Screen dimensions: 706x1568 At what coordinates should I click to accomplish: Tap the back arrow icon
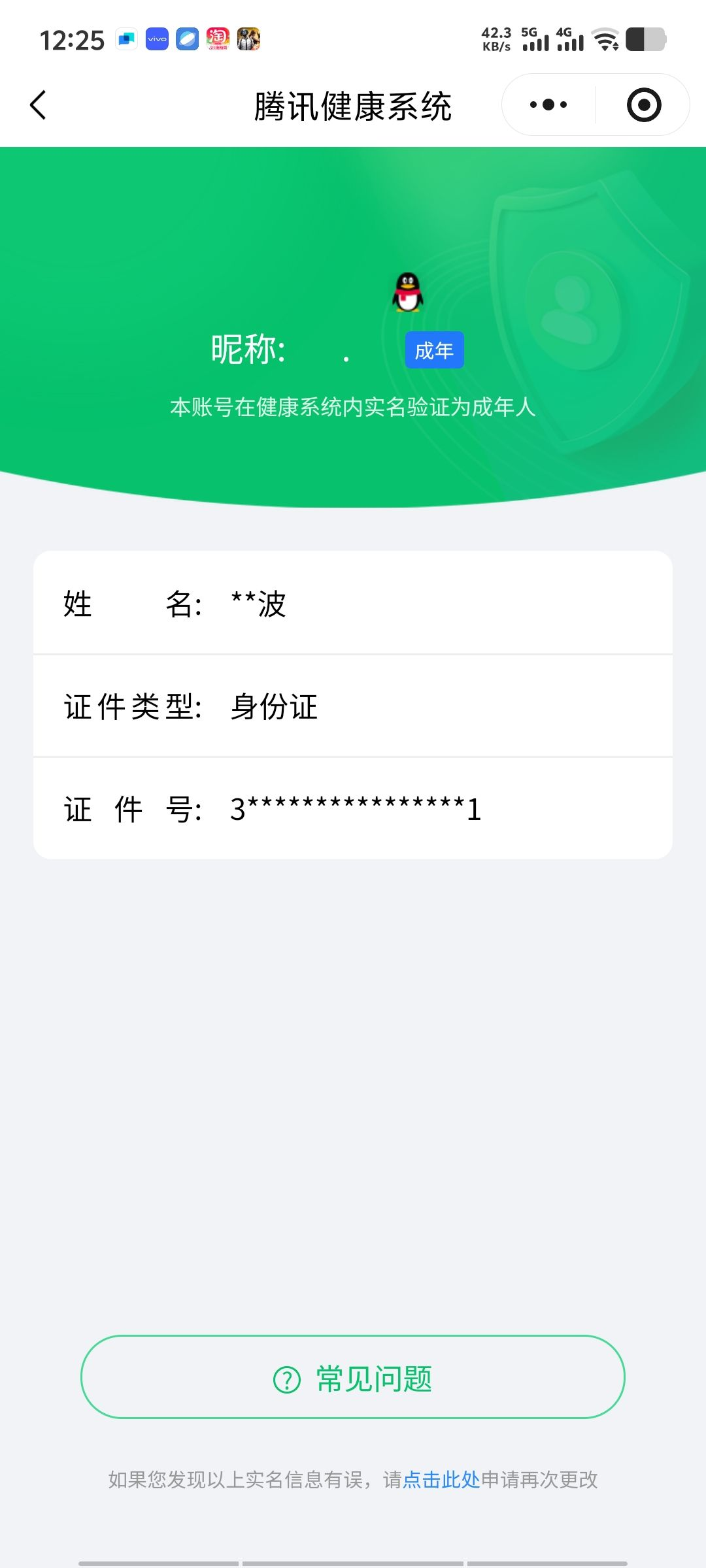tap(37, 105)
